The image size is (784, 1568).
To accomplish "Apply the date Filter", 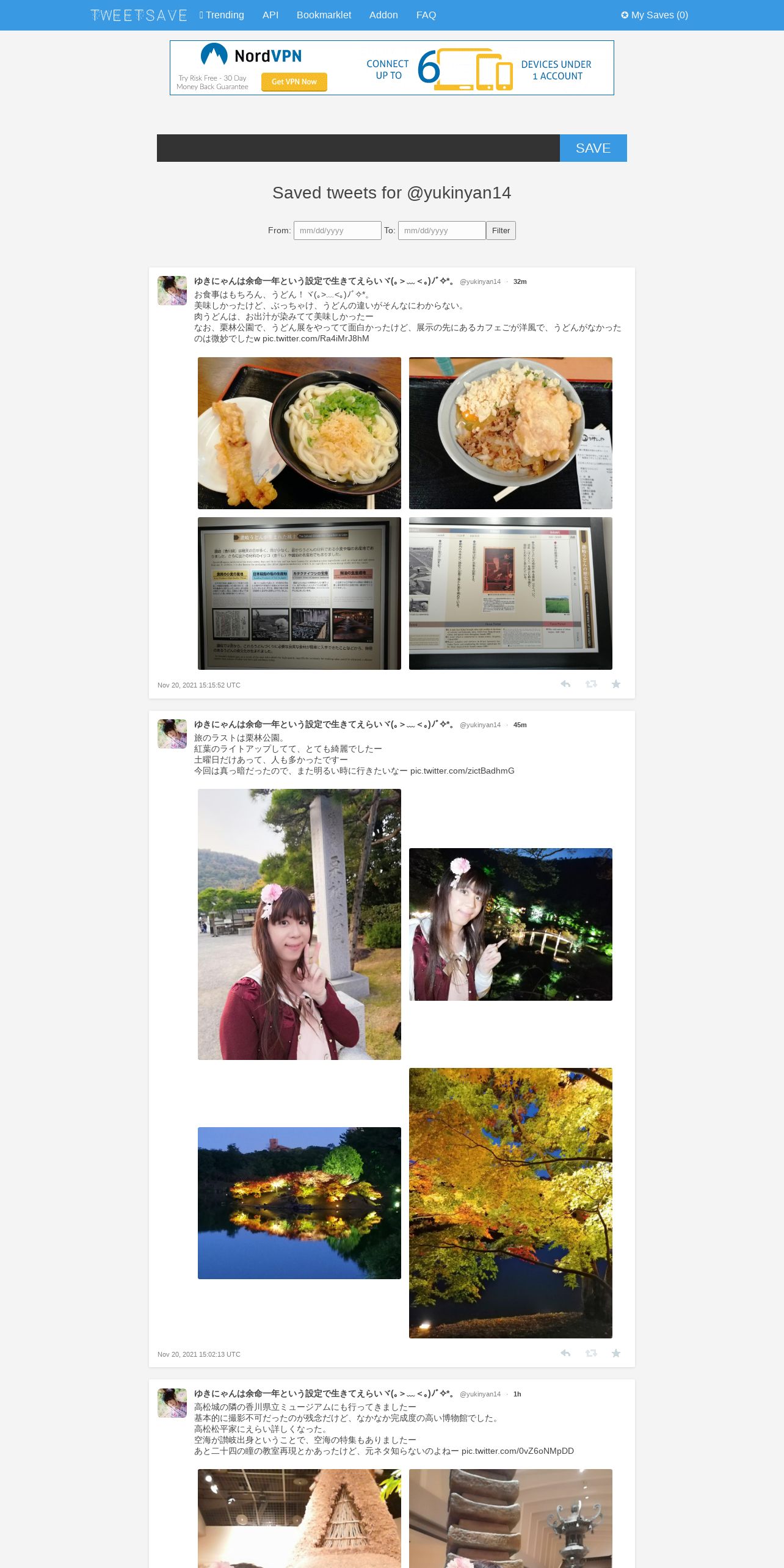I will click(x=501, y=230).
